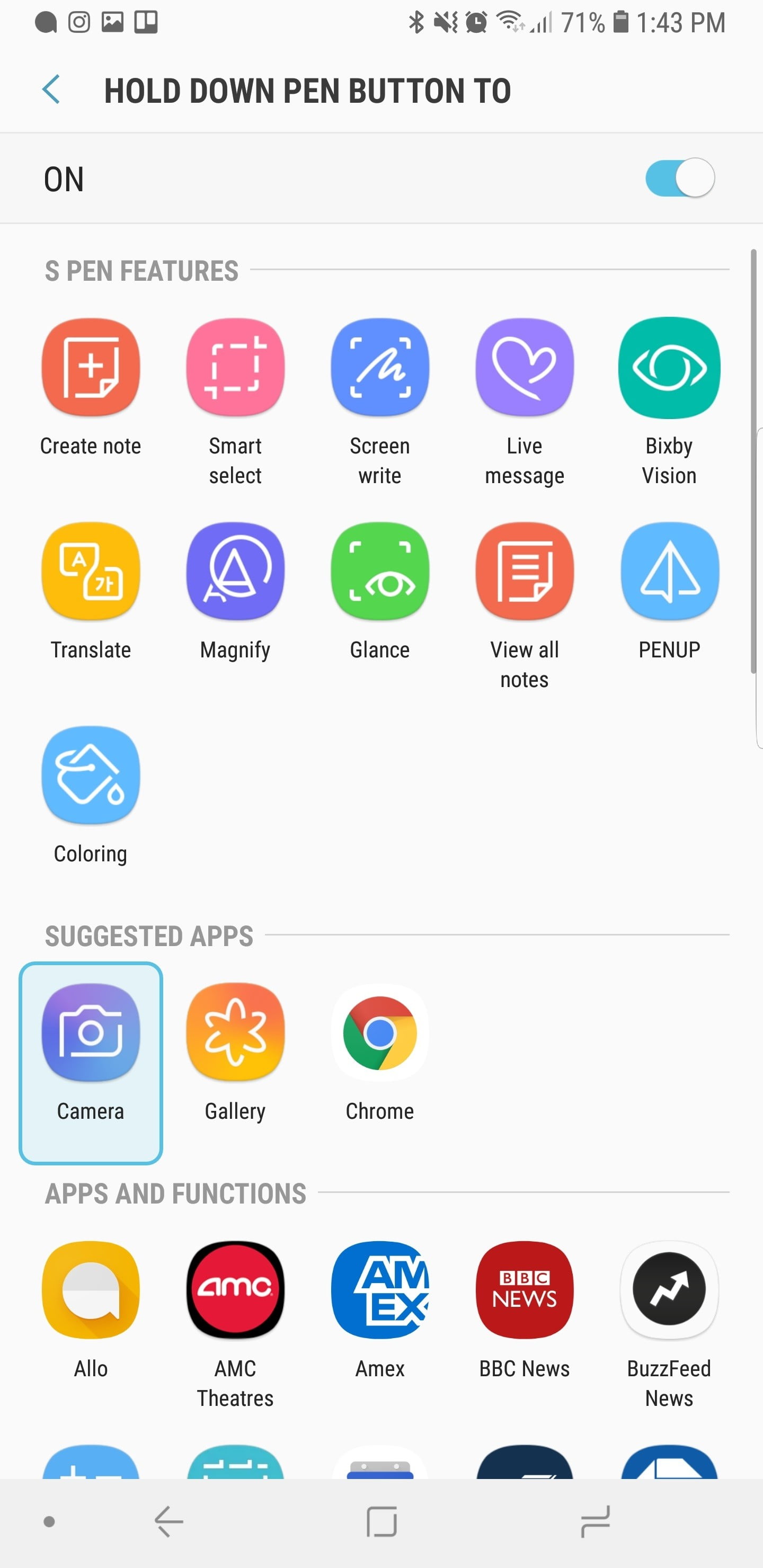Image resolution: width=763 pixels, height=1568 pixels.
Task: Tap the selected Camera suggested app
Action: tap(90, 1033)
